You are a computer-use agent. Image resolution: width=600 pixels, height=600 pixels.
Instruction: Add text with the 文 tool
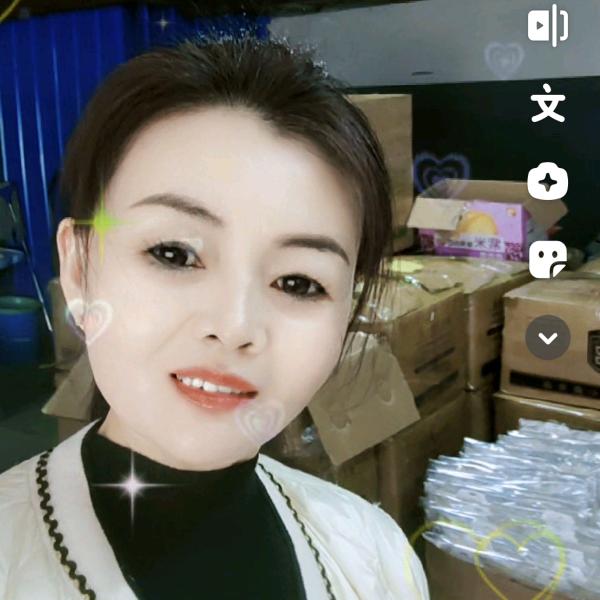click(547, 105)
